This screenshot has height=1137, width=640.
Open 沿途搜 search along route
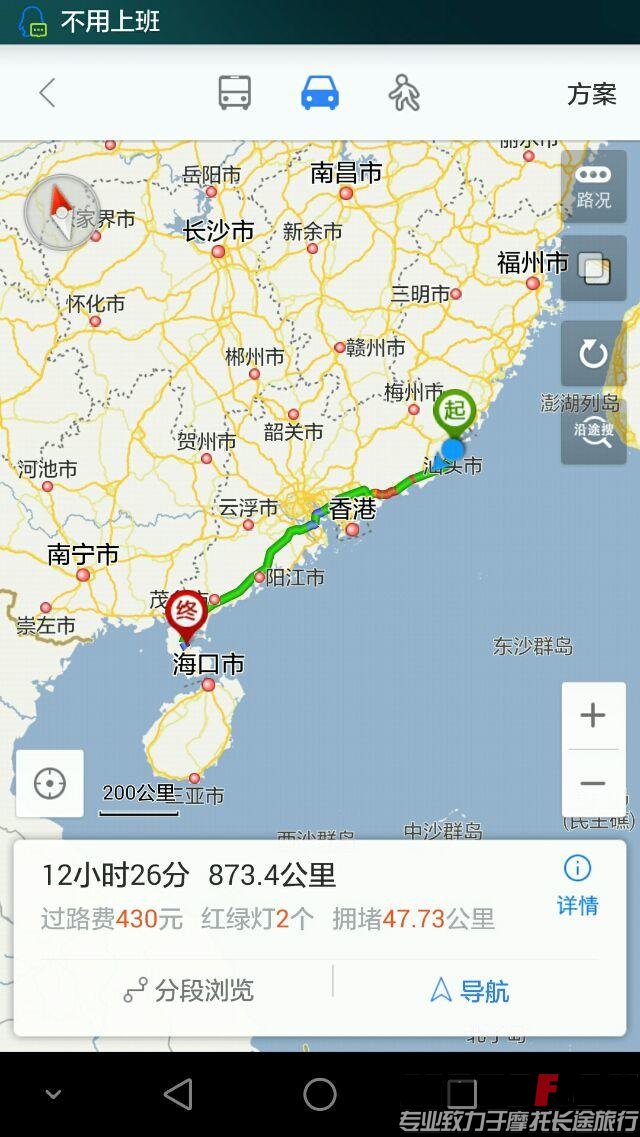tap(593, 429)
